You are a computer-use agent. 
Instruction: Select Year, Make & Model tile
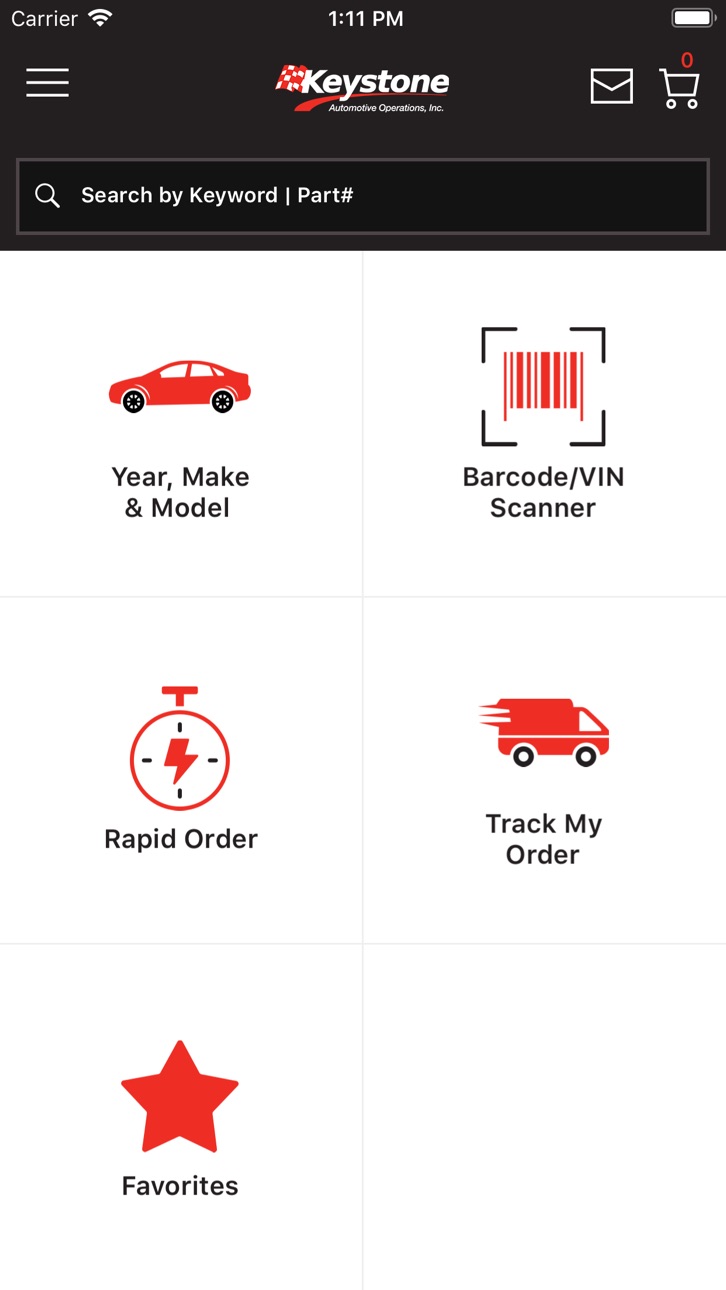pos(181,424)
